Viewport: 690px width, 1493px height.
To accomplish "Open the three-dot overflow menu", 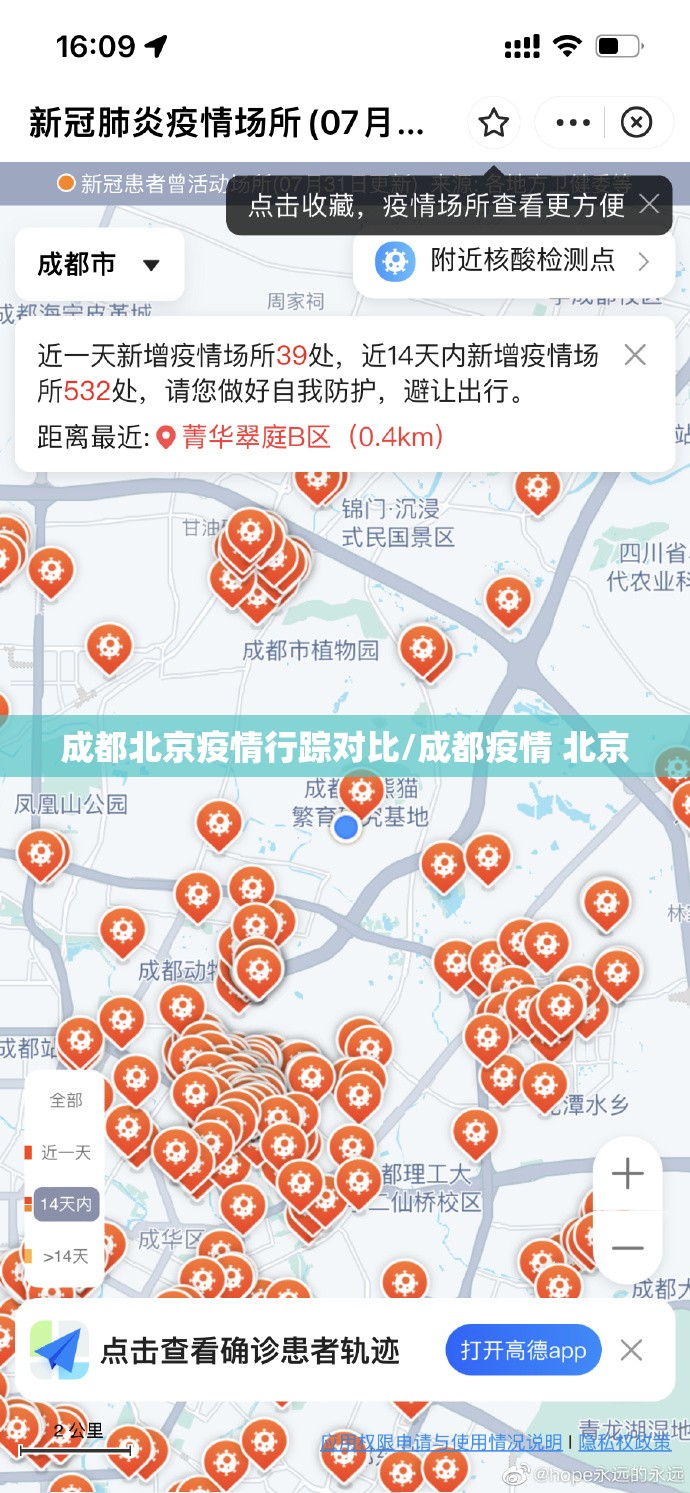I will click(x=572, y=123).
